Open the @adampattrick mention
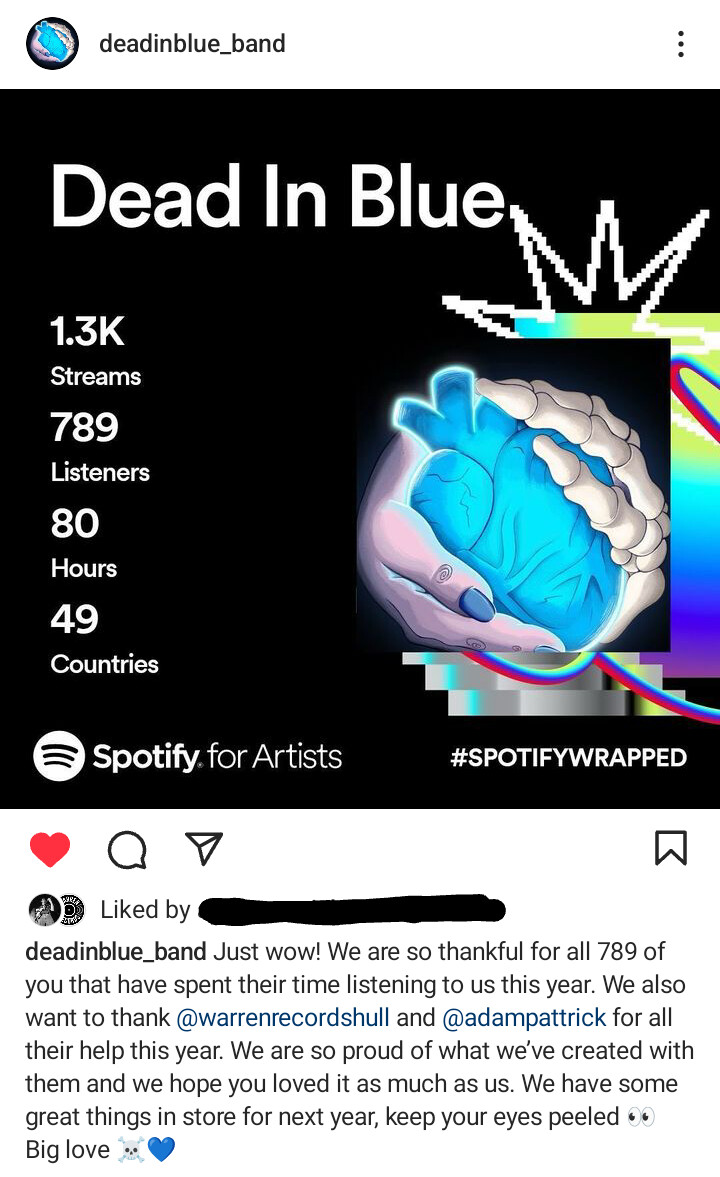Image resolution: width=720 pixels, height=1177 pixels. point(524,1018)
